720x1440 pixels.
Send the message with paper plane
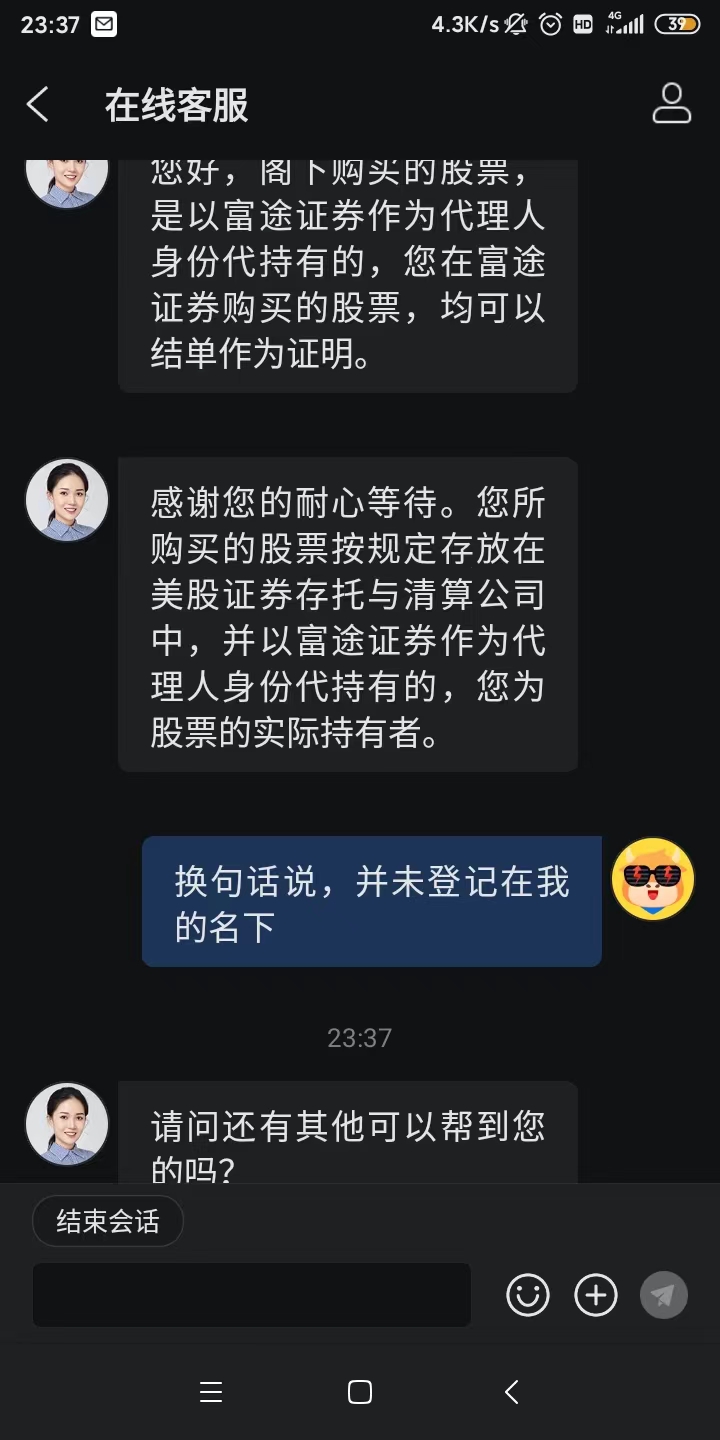pos(664,1296)
